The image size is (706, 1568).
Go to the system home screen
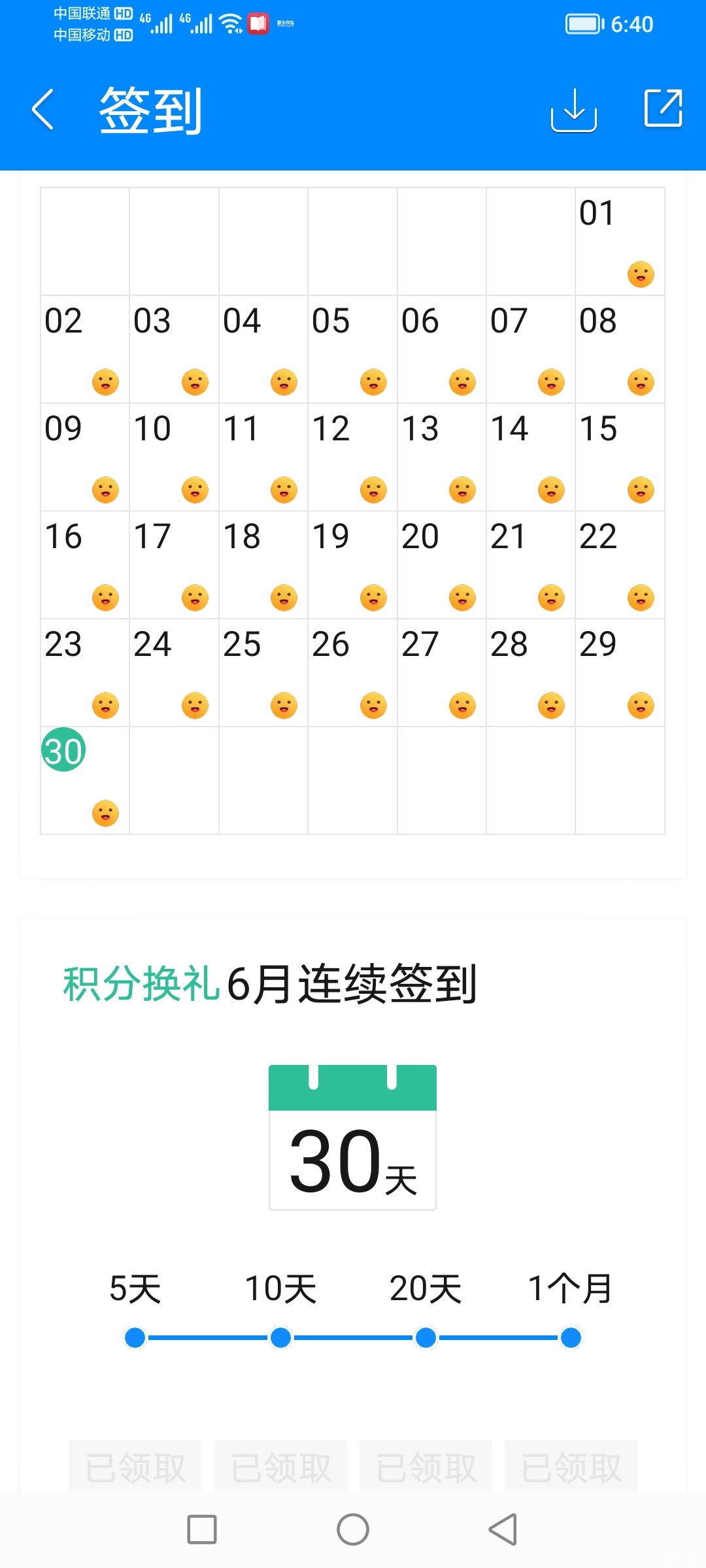[353, 1529]
